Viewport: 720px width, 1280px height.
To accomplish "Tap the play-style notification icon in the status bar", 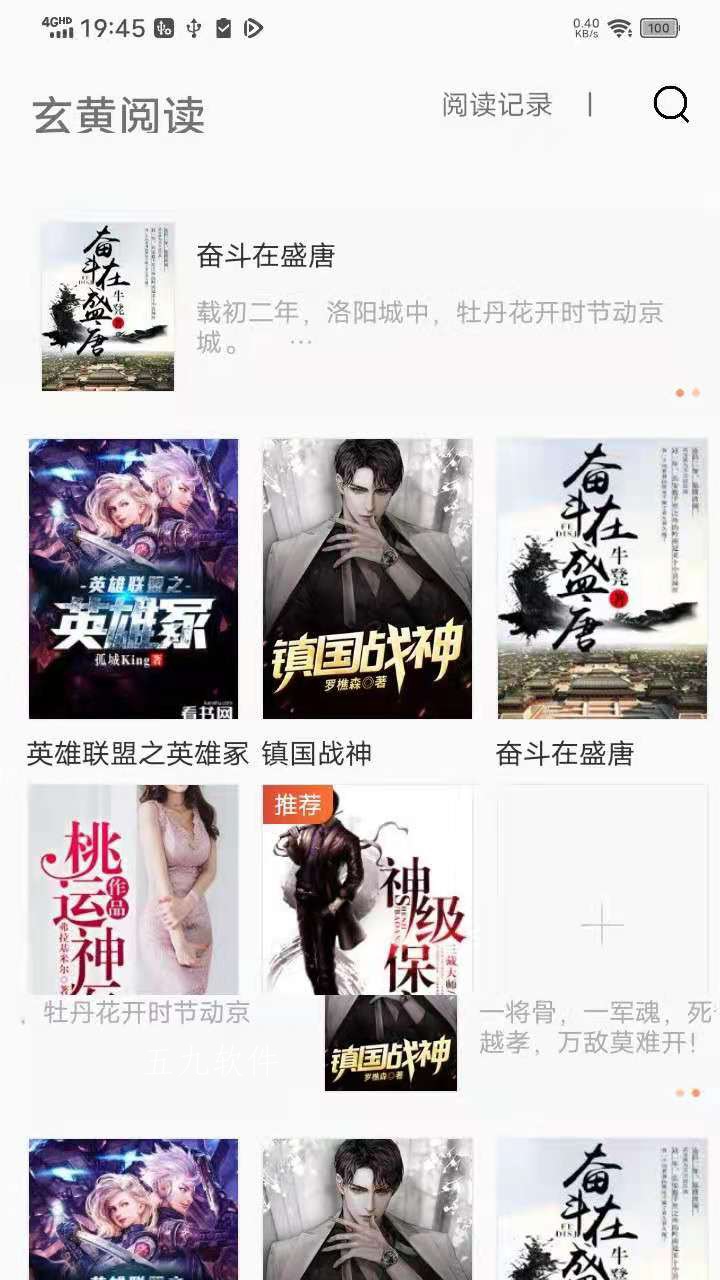I will point(254,28).
